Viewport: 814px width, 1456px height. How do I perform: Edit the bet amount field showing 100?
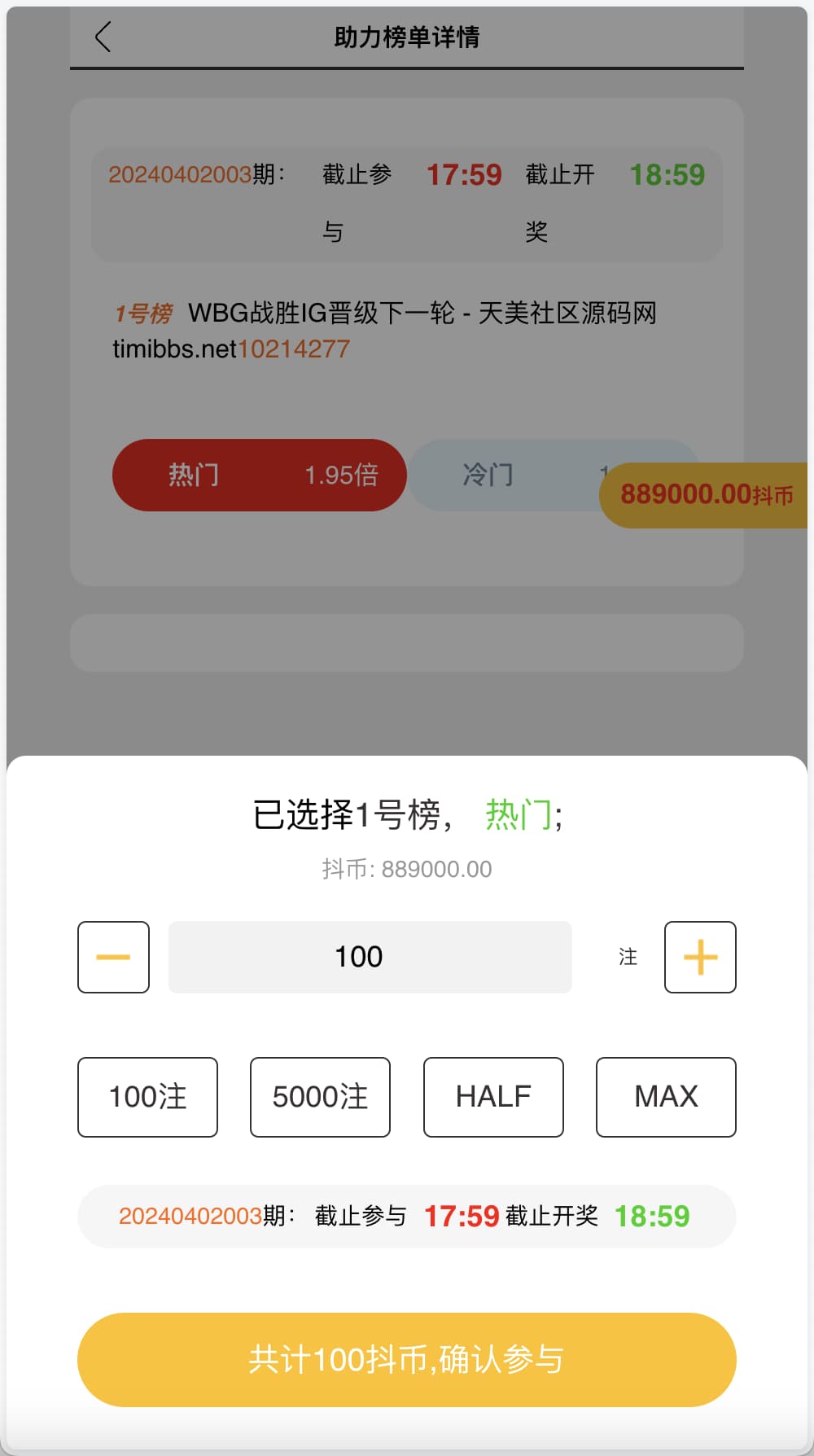tap(370, 957)
